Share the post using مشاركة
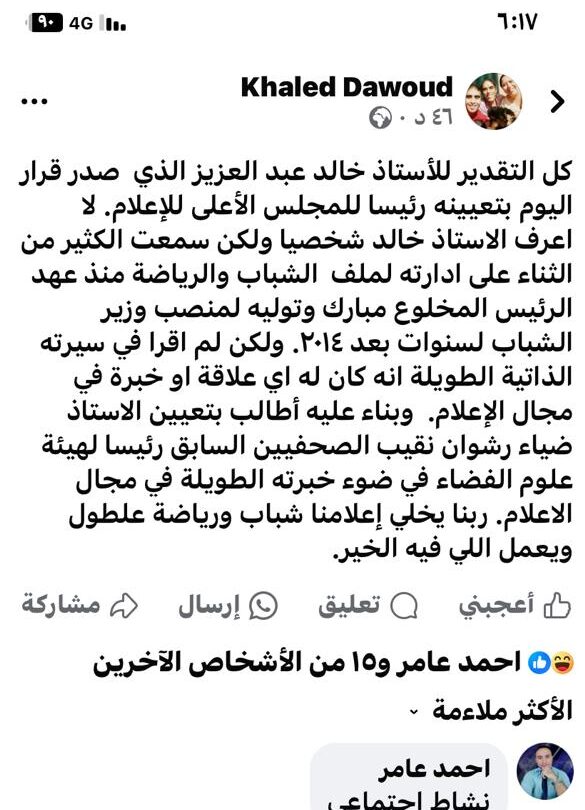 (80, 605)
